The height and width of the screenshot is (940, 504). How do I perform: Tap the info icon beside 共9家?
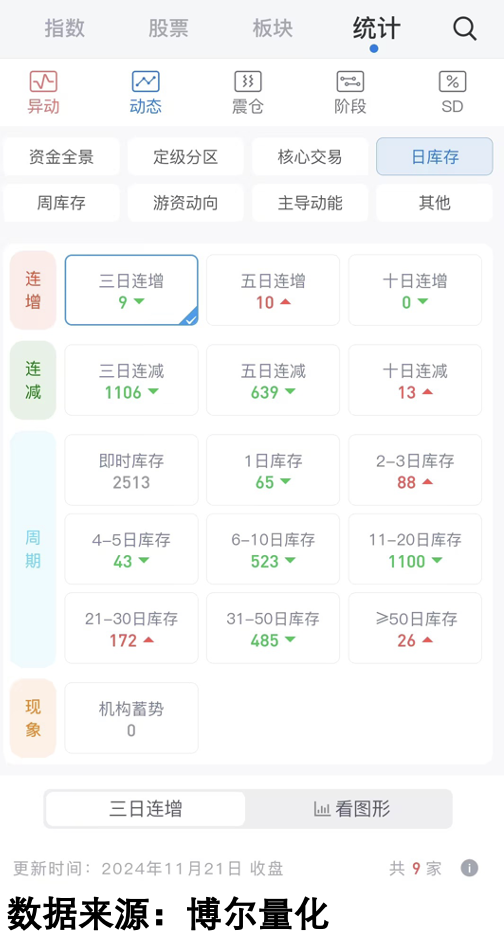click(x=469, y=868)
